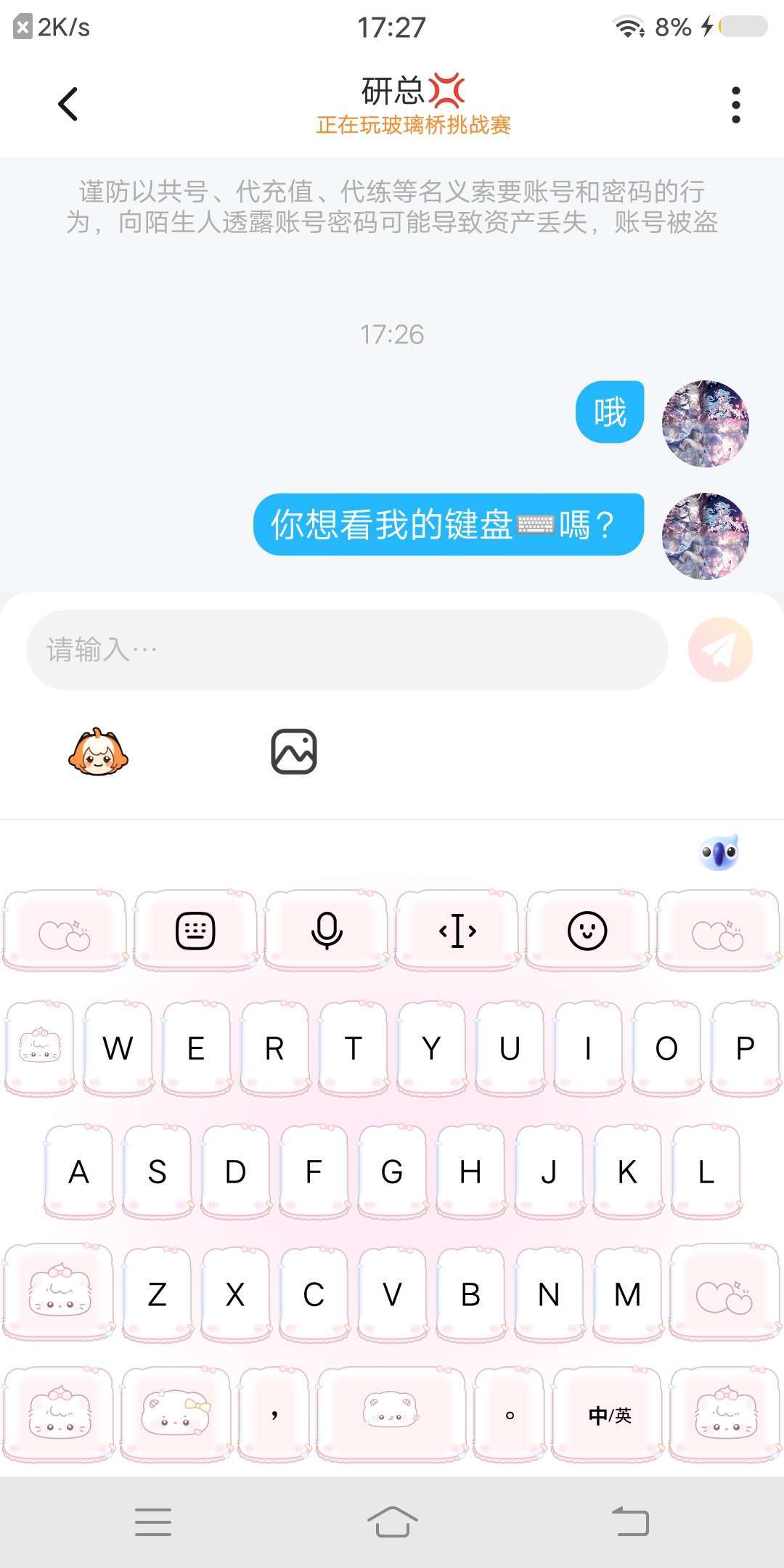Send the message with the paper plane
This screenshot has width=784, height=1568.
[x=720, y=650]
